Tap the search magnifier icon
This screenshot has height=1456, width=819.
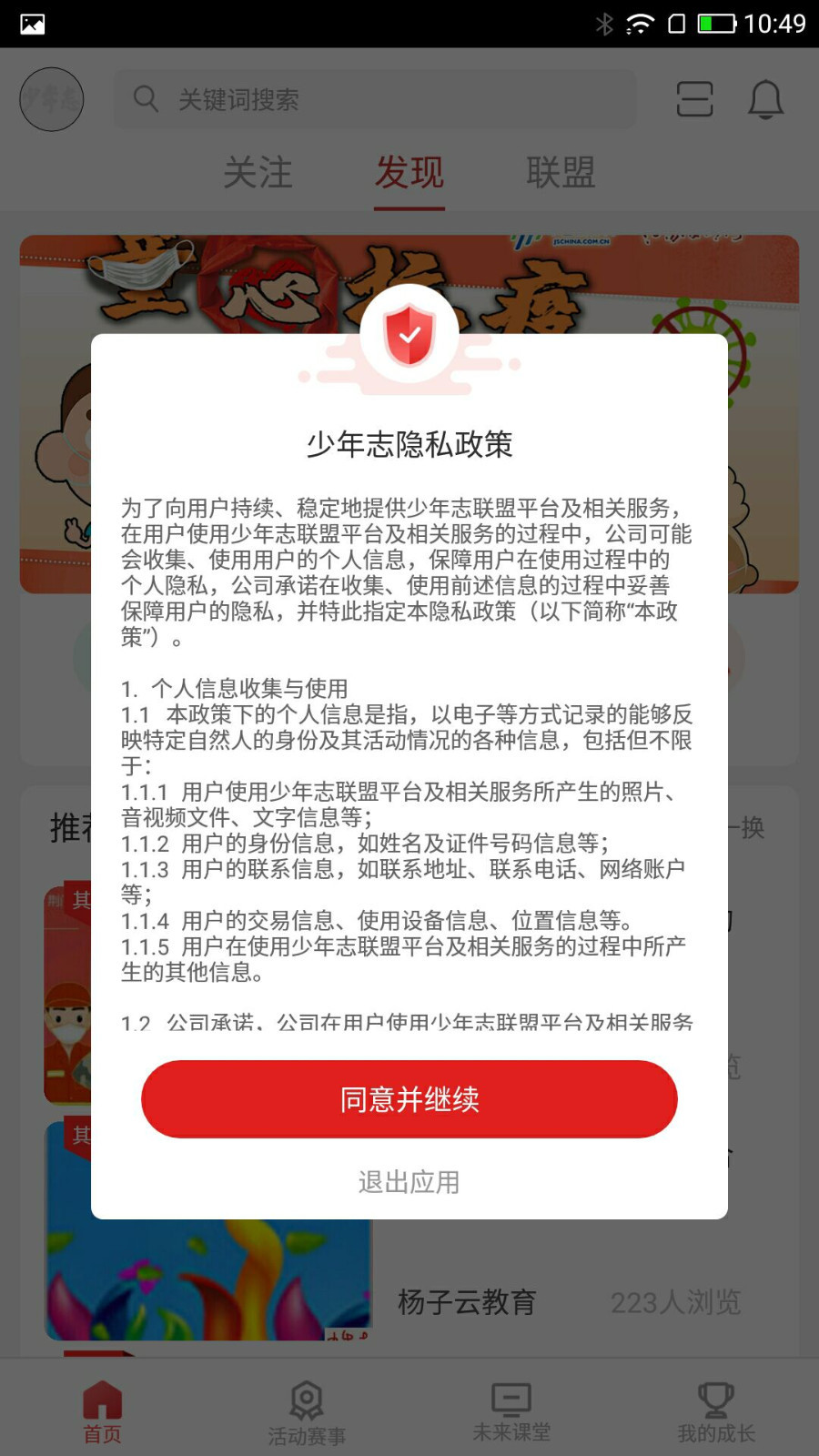pyautogui.click(x=146, y=99)
